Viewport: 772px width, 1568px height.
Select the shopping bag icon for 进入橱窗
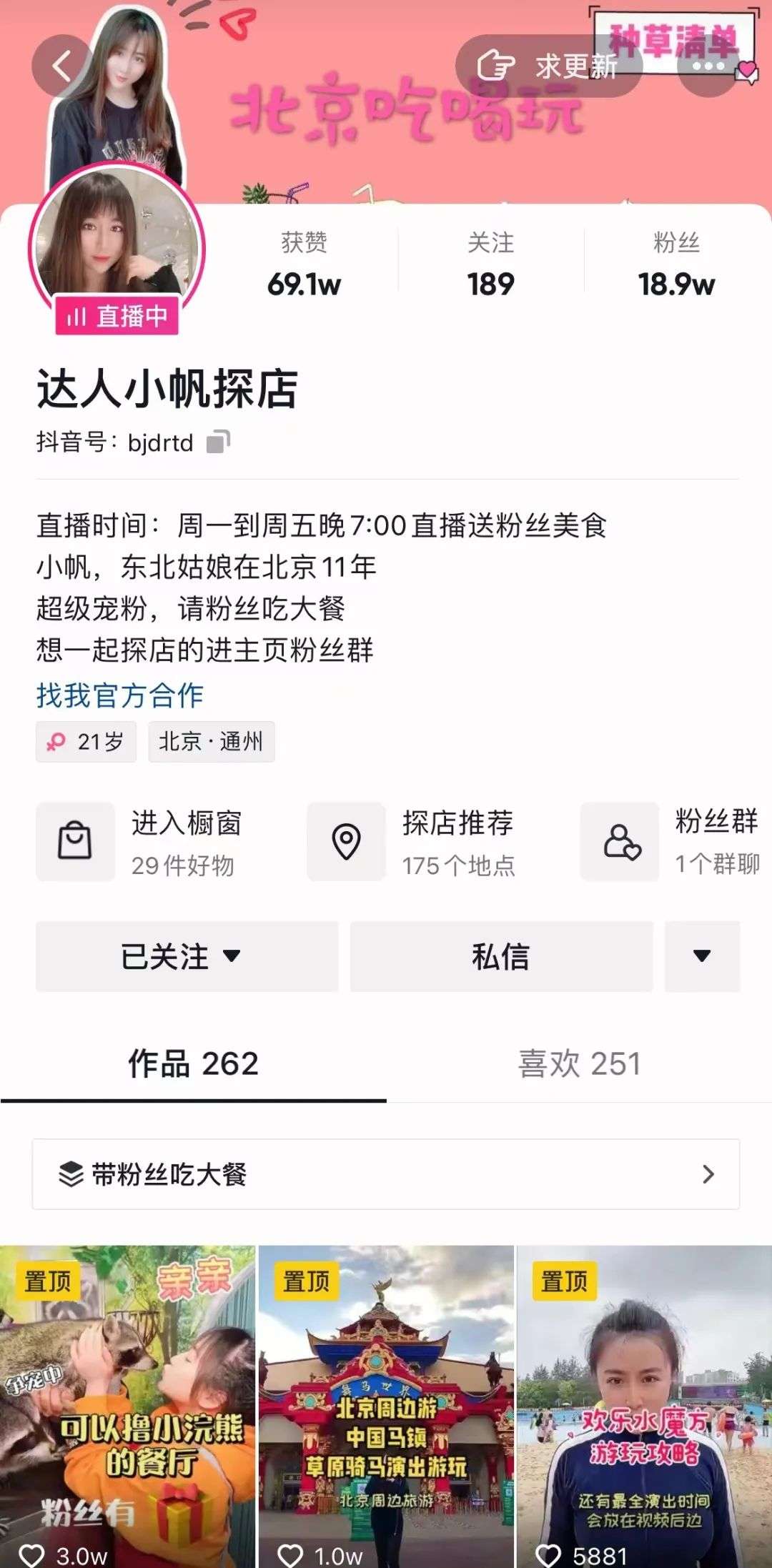tap(74, 843)
